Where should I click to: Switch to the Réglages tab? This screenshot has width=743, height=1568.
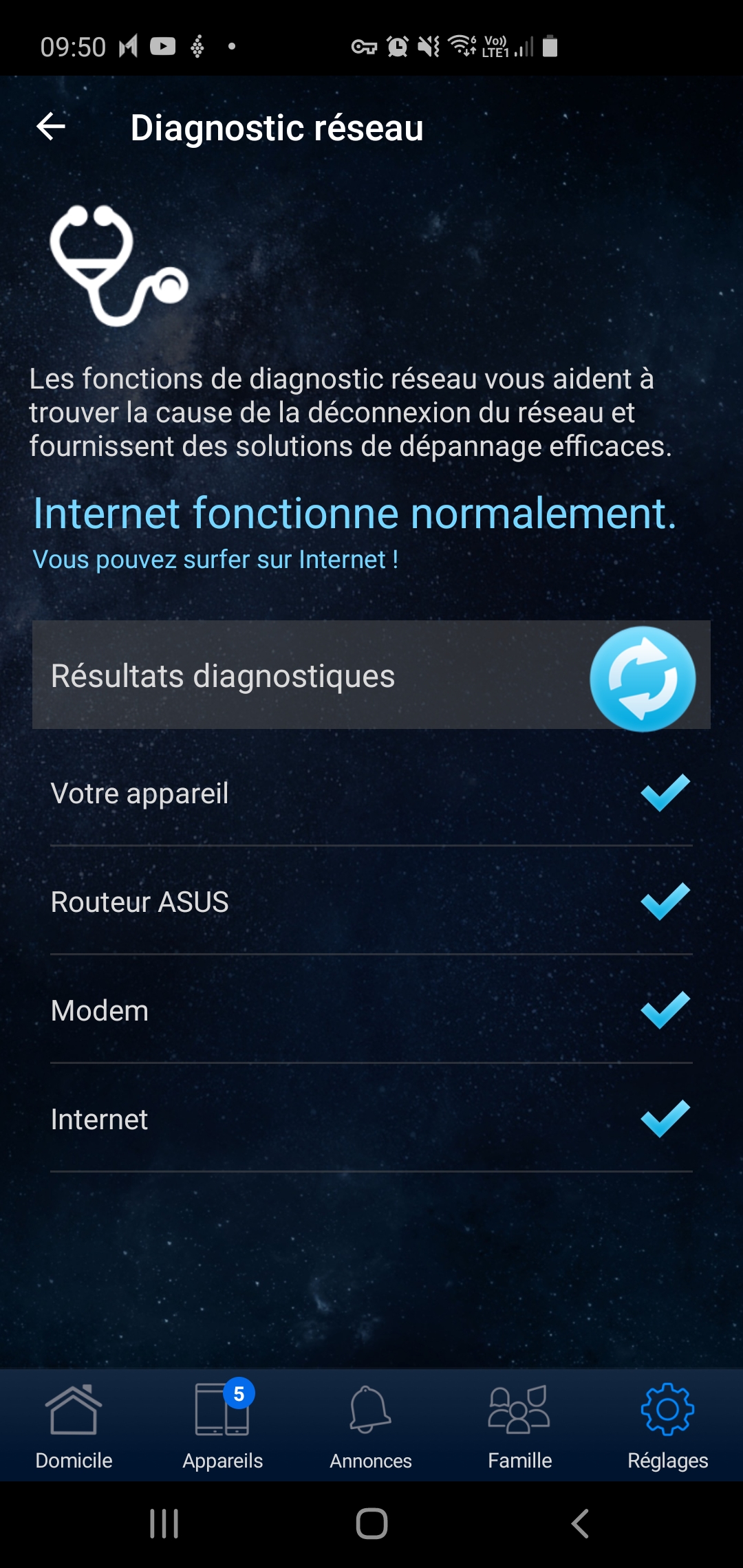667,1426
